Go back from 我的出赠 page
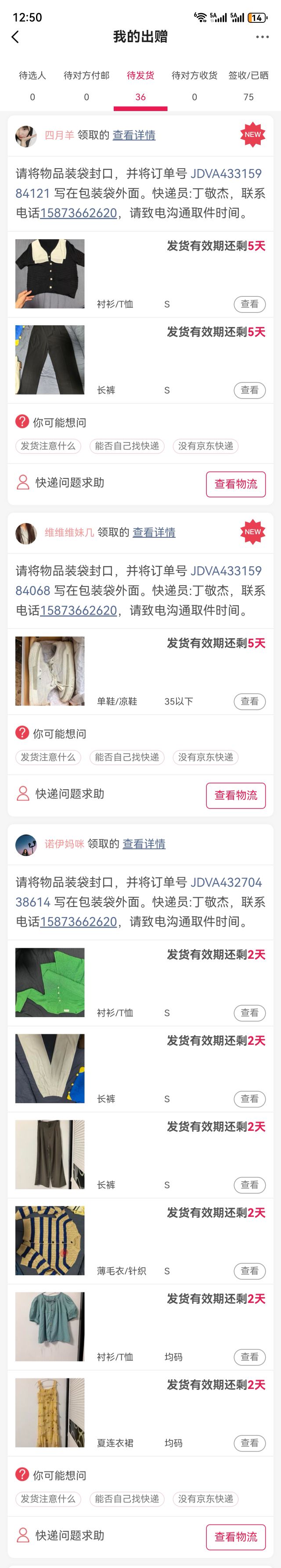The width and height of the screenshot is (281, 1568). point(15,37)
